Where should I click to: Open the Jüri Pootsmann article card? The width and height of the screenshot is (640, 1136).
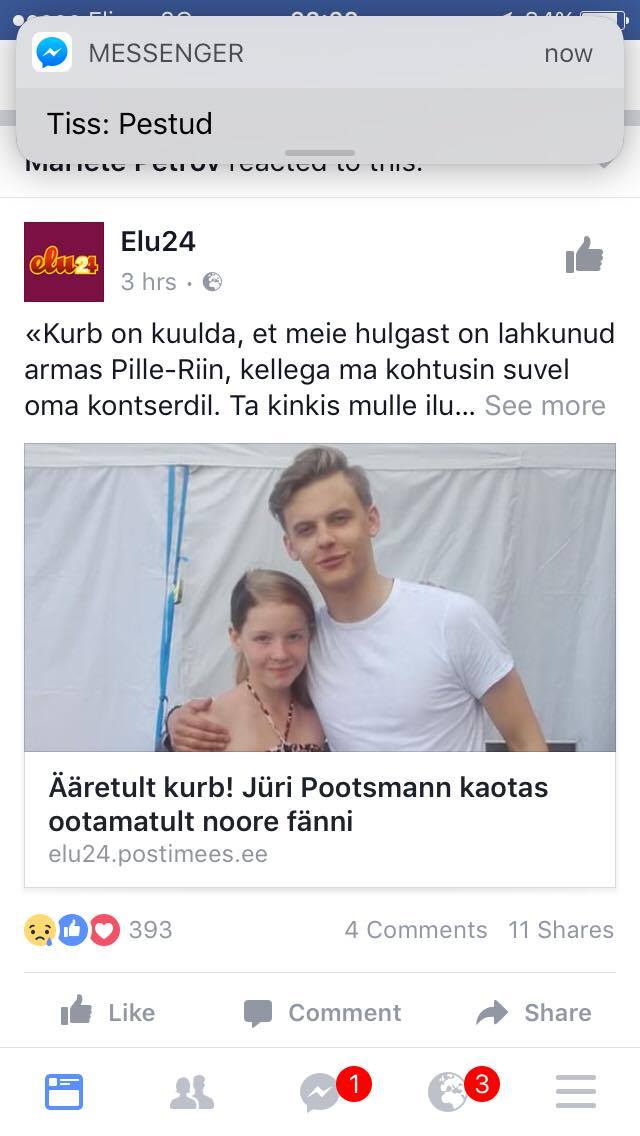[x=320, y=665]
